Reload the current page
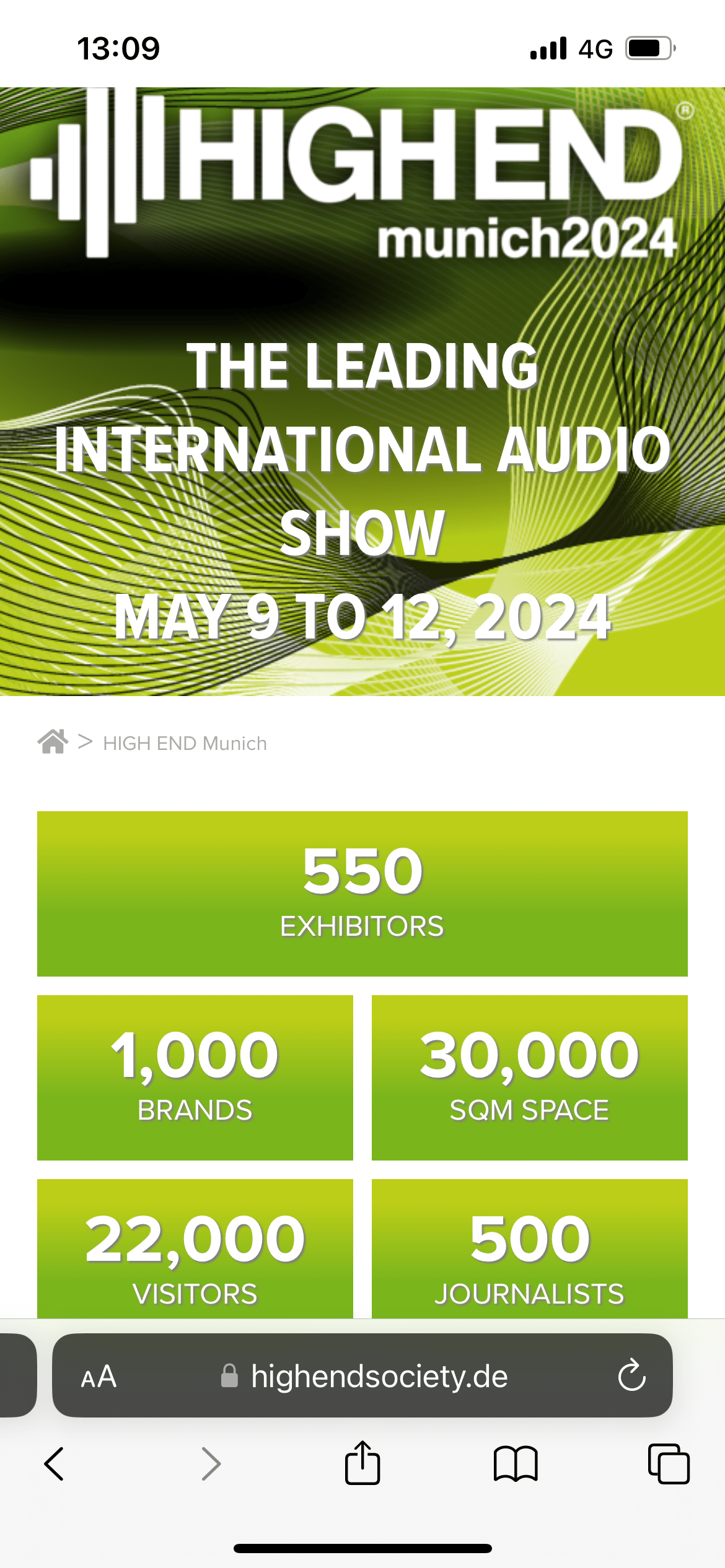The width and height of the screenshot is (725, 1568). click(631, 1376)
